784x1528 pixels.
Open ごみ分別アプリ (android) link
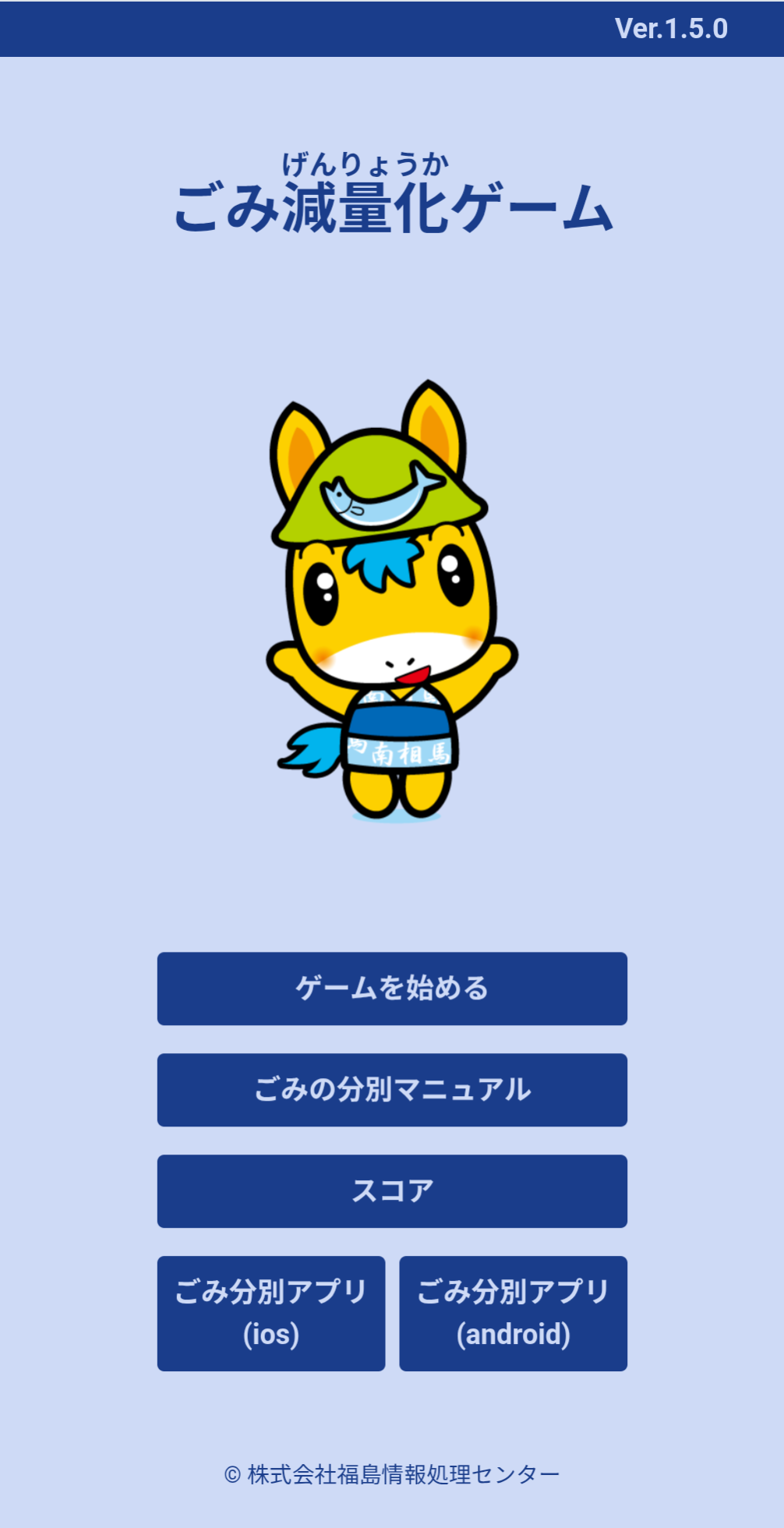513,1313
